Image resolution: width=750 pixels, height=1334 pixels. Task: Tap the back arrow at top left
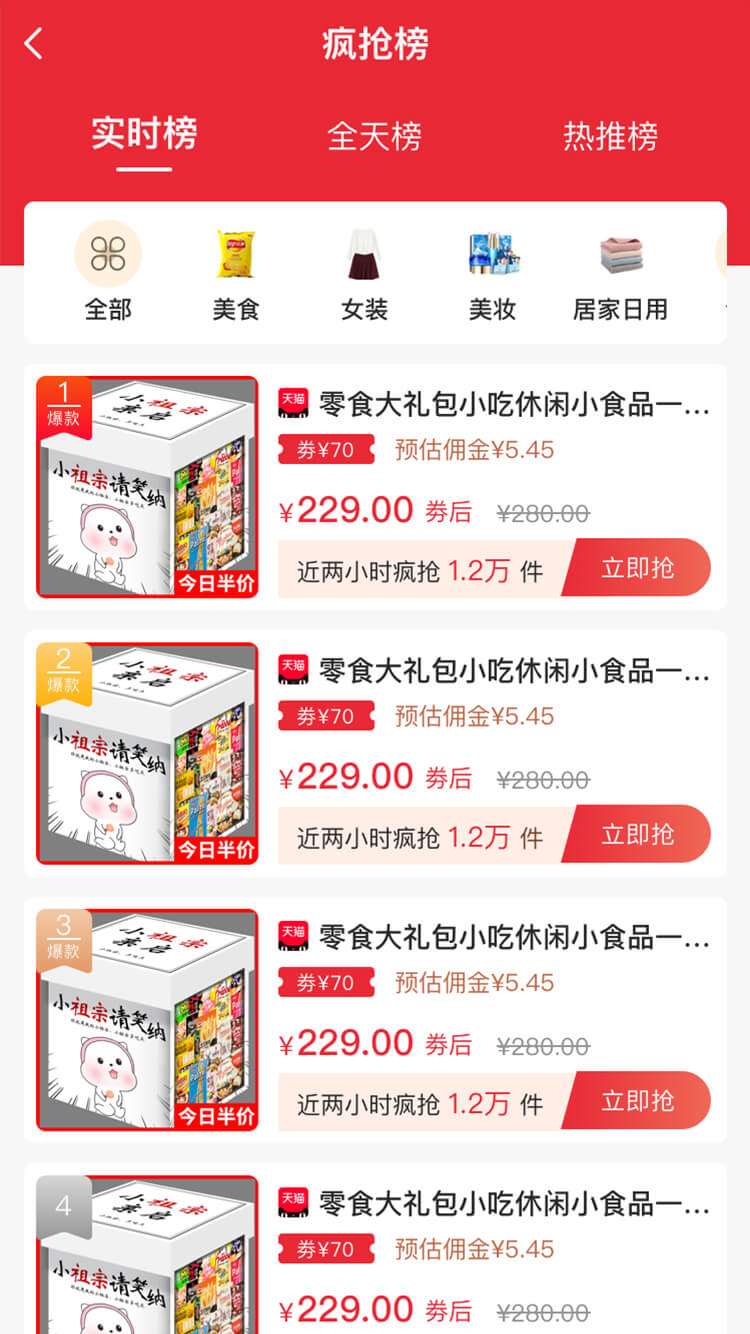tap(32, 44)
